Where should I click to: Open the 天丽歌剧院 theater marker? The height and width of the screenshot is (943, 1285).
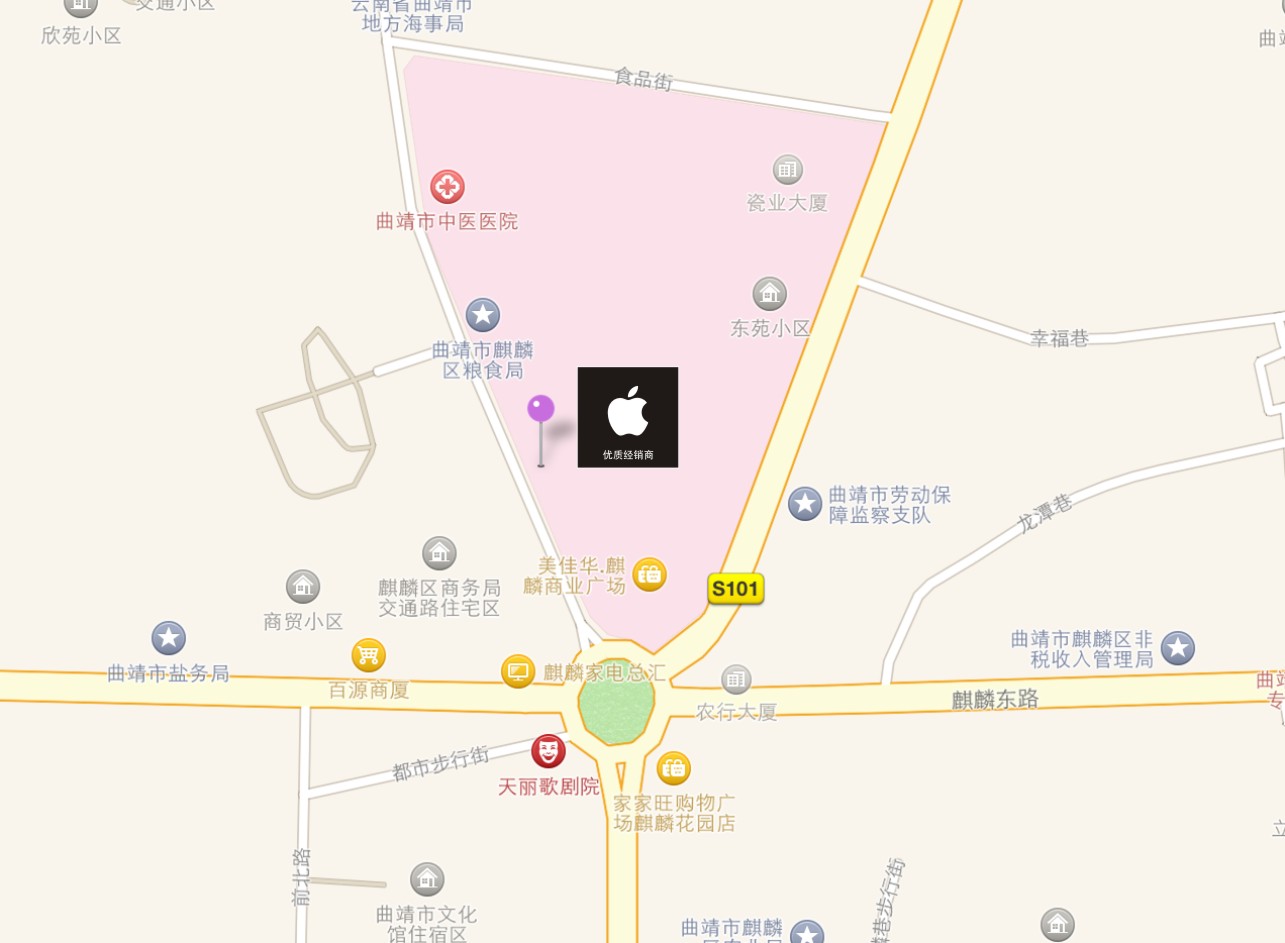click(x=548, y=751)
